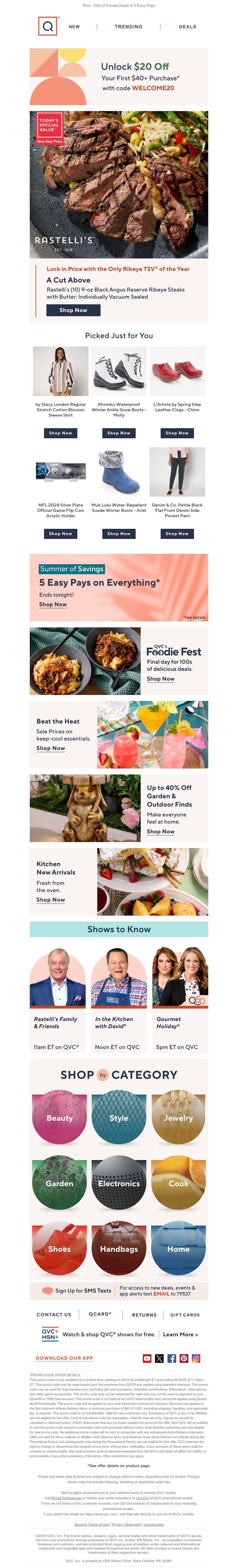Browse the Handbags category
238x1568 pixels.
(119, 1249)
